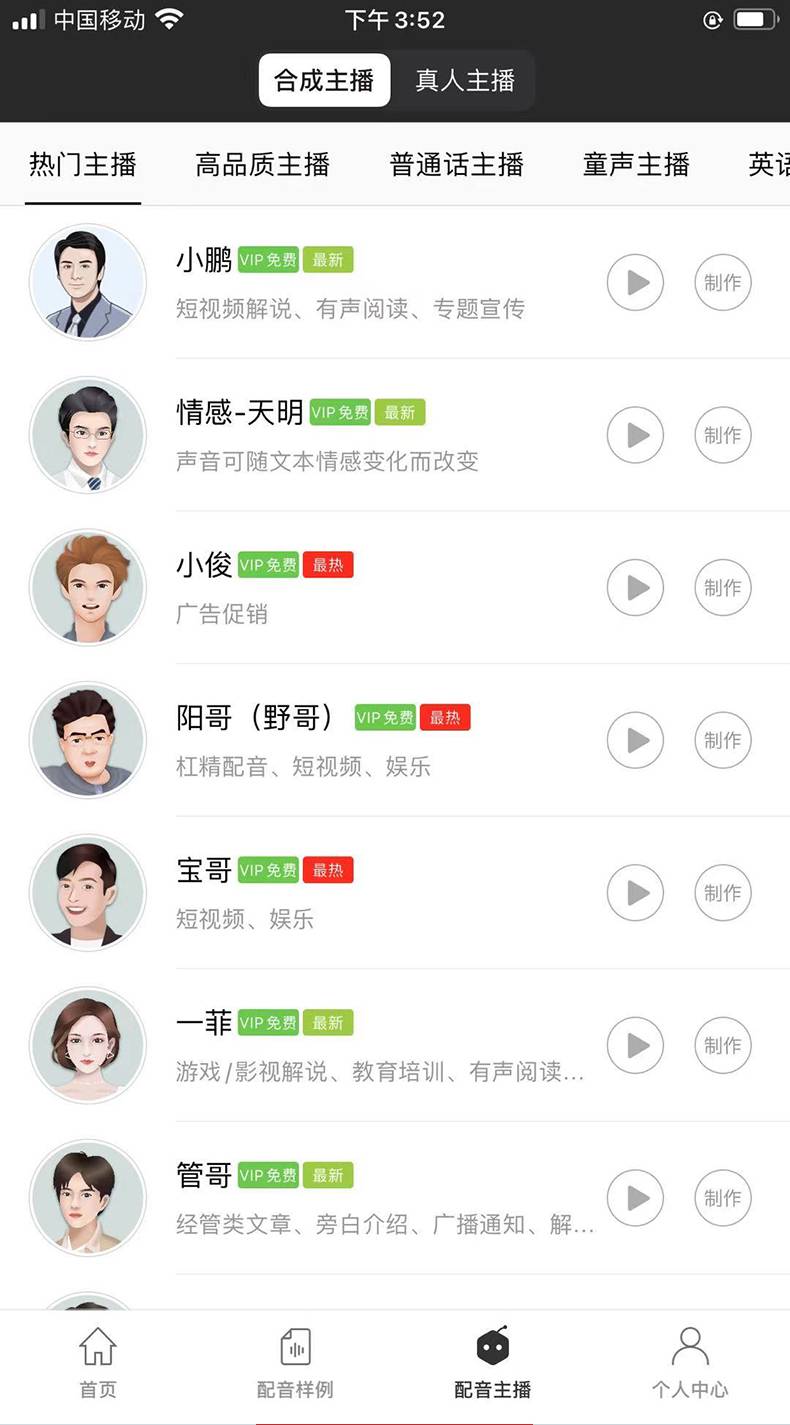This screenshot has width=790, height=1425.
Task: Open 个人中心 in the bottom bar
Action: [690, 1364]
